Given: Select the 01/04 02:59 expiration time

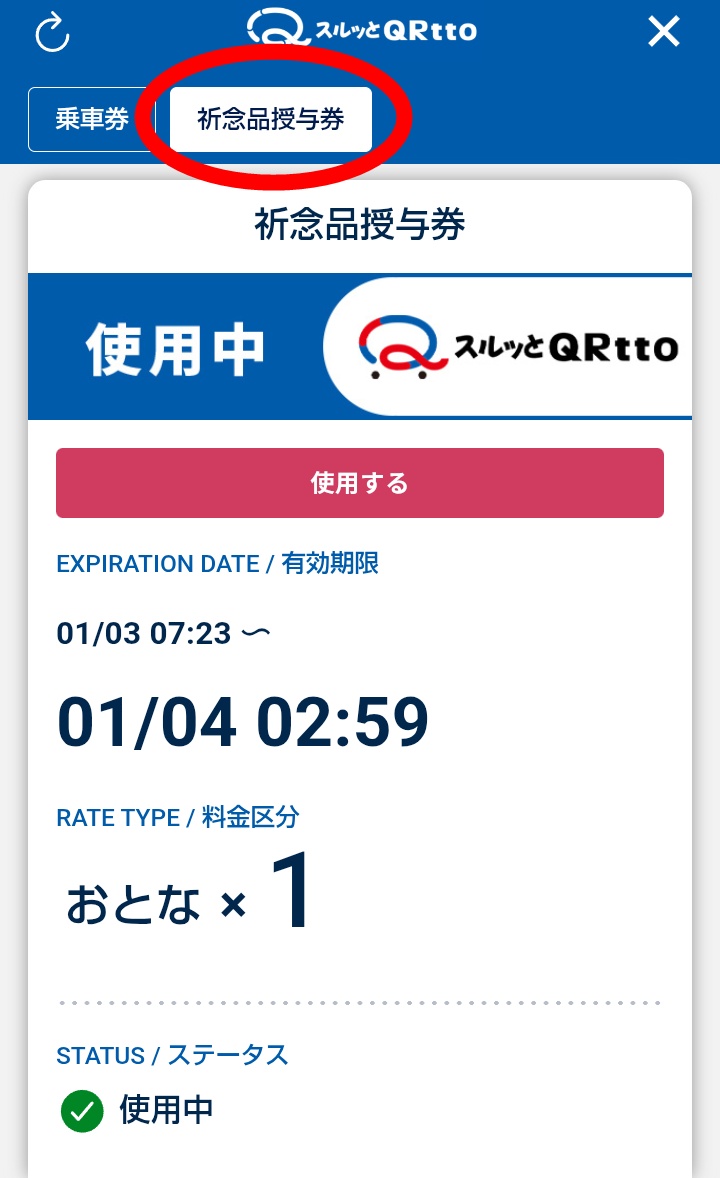Looking at the screenshot, I should tap(243, 718).
